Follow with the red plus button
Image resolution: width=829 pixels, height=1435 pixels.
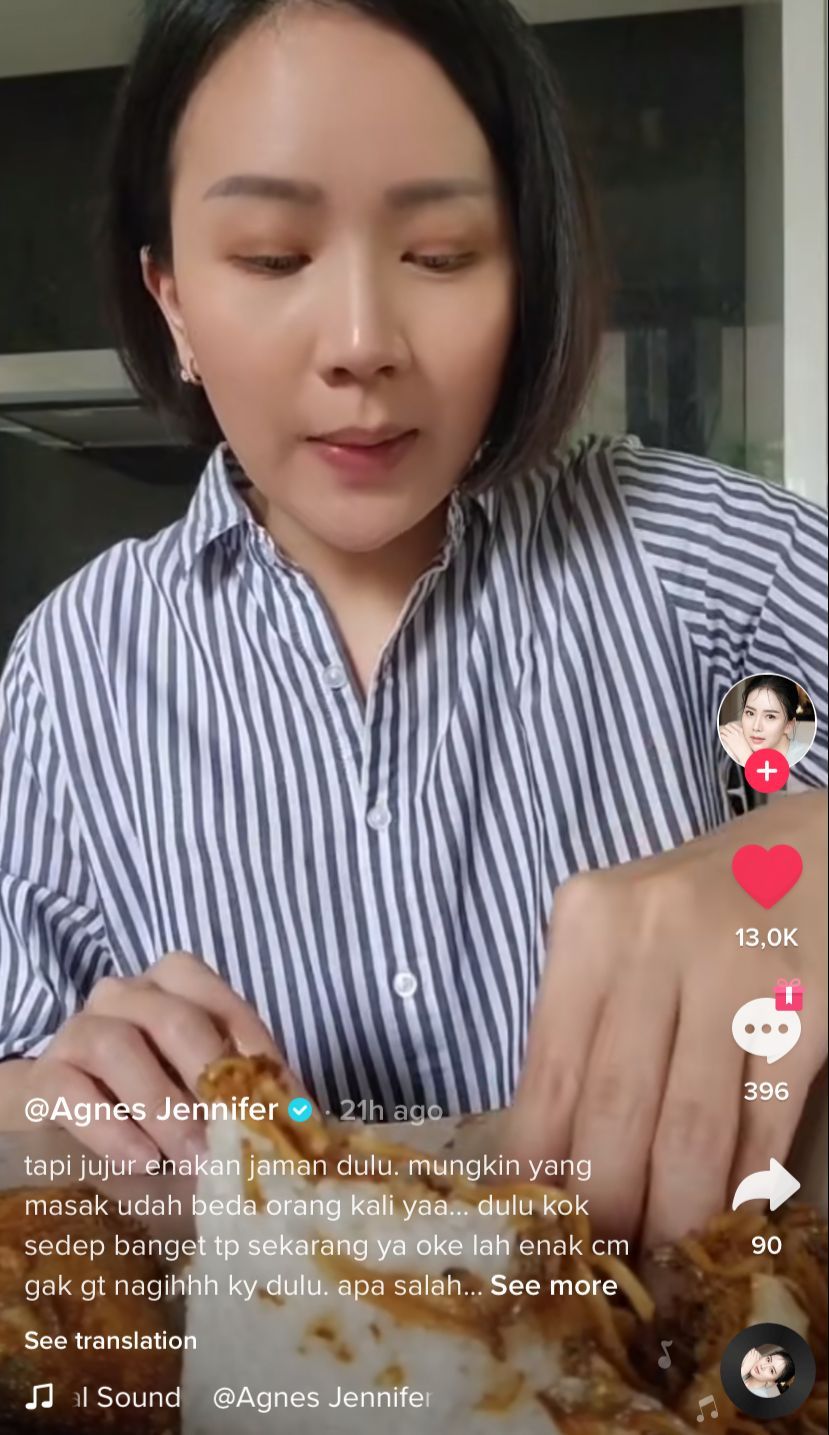click(766, 772)
